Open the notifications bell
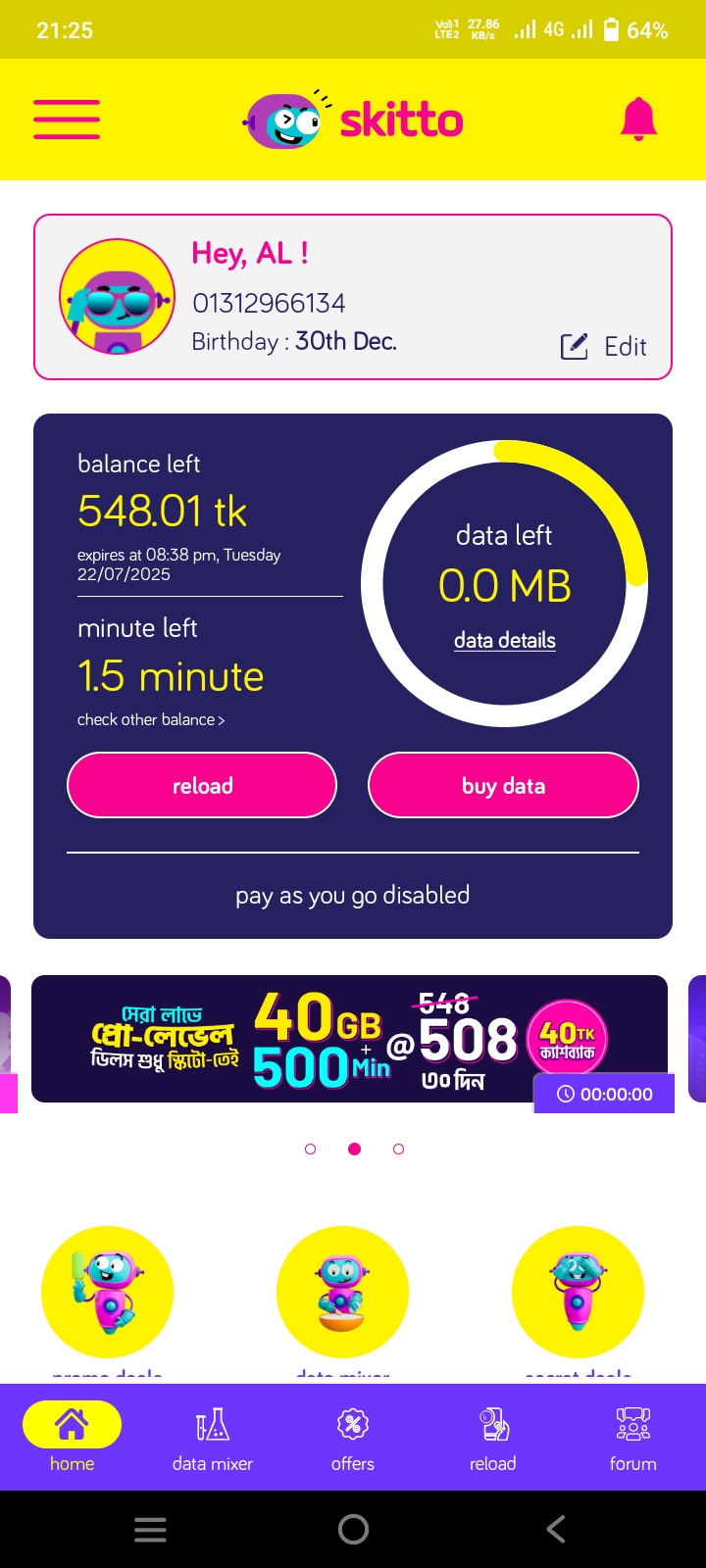Image resolution: width=706 pixels, height=1568 pixels. click(x=638, y=120)
